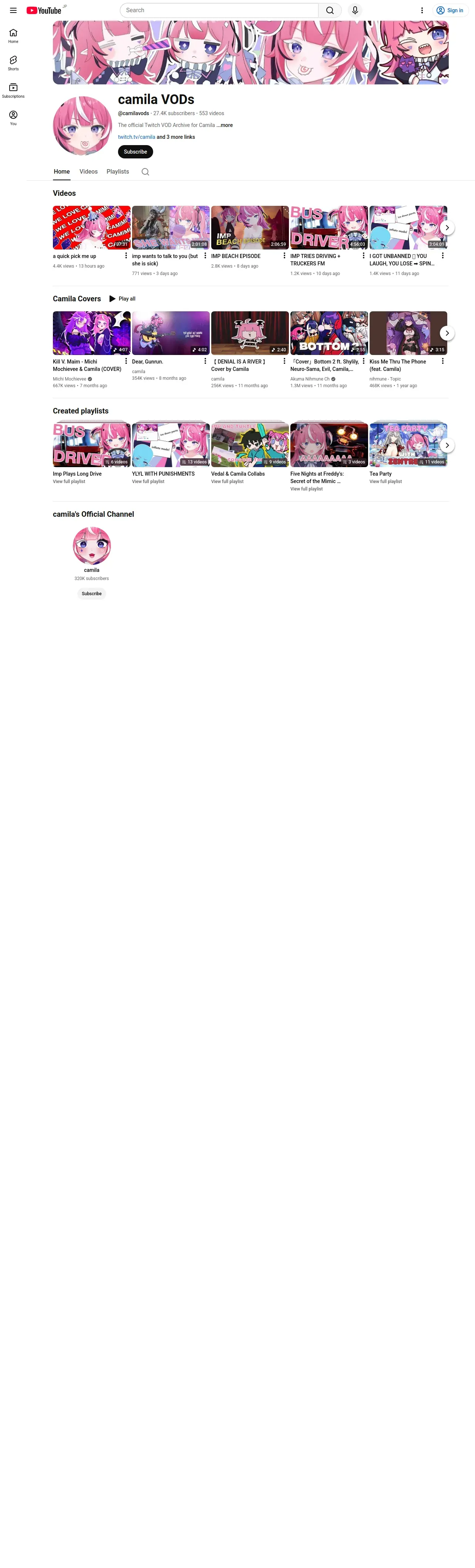Expand the channel description with more
The width and height of the screenshot is (475, 1568).
(x=225, y=125)
